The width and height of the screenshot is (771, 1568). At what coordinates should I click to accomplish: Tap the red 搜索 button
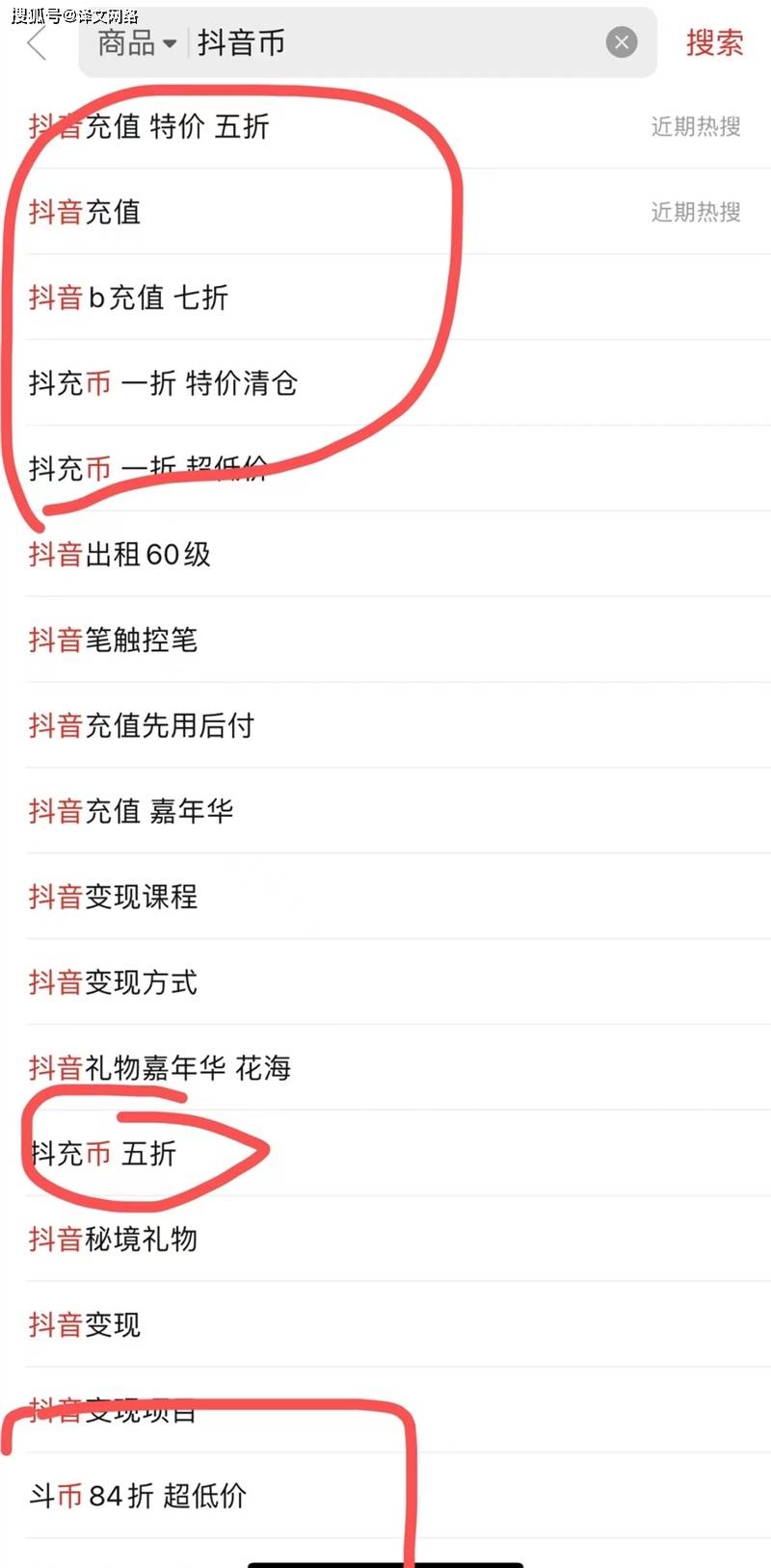[x=714, y=43]
